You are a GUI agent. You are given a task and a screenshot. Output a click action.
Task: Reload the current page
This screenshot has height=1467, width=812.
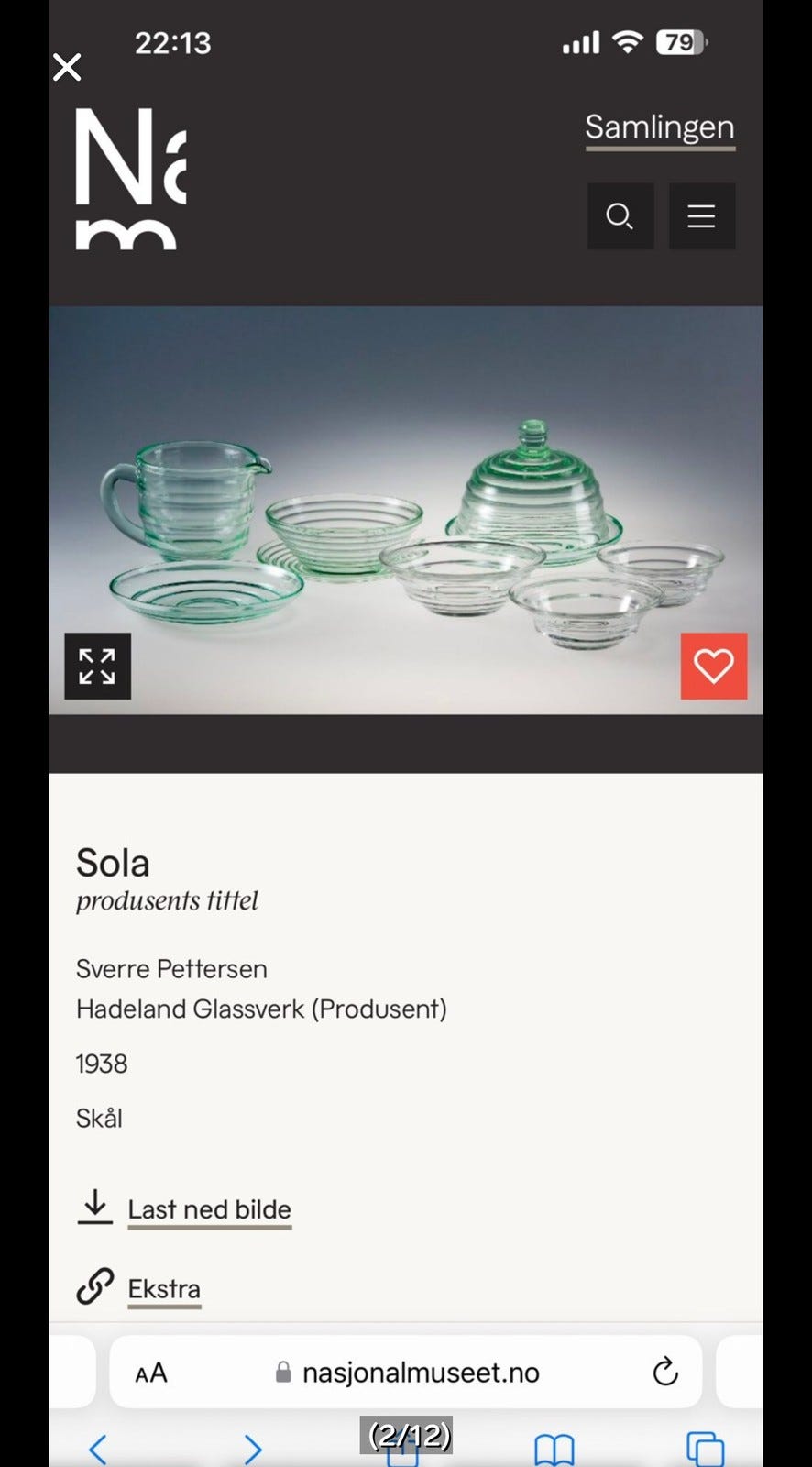point(663,1372)
